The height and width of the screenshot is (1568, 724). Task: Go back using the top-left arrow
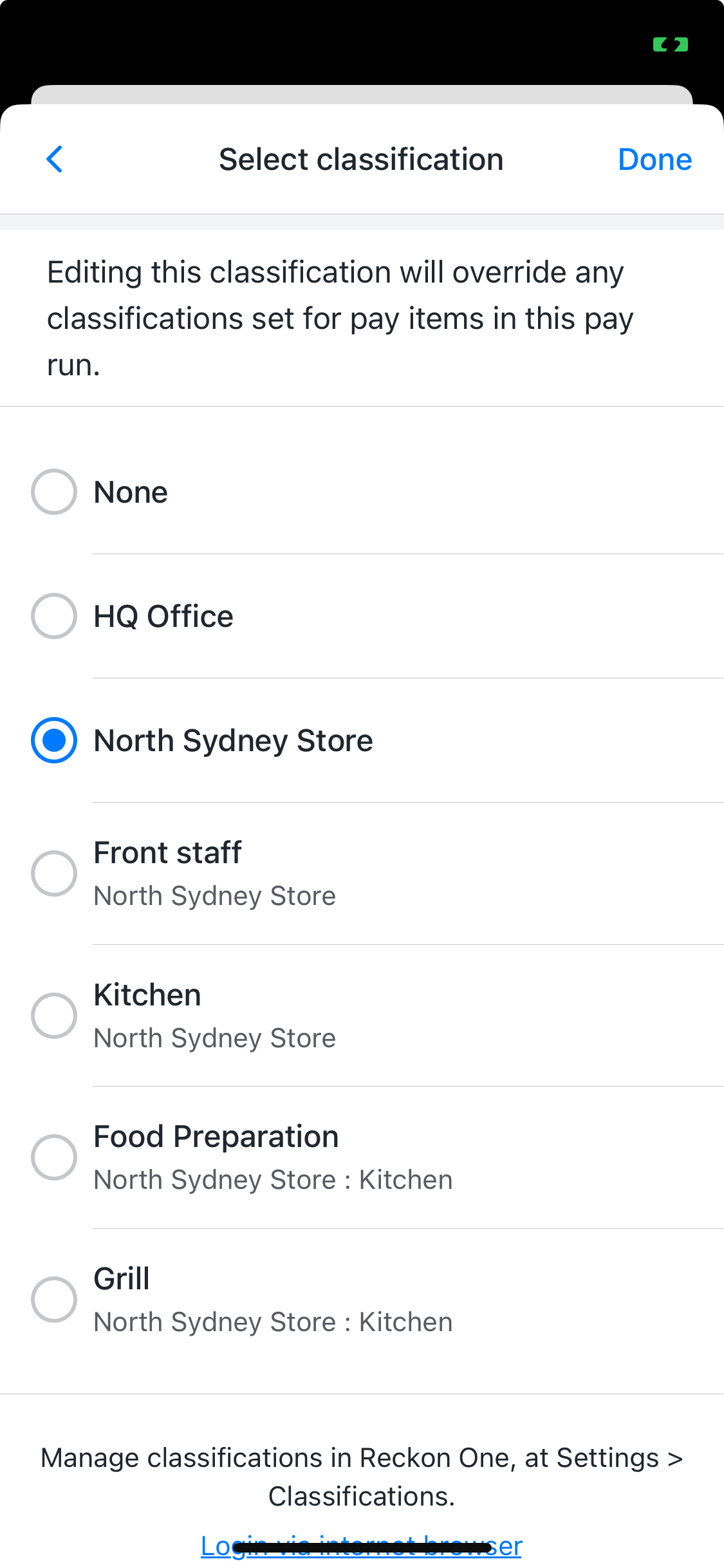pyautogui.click(x=55, y=159)
